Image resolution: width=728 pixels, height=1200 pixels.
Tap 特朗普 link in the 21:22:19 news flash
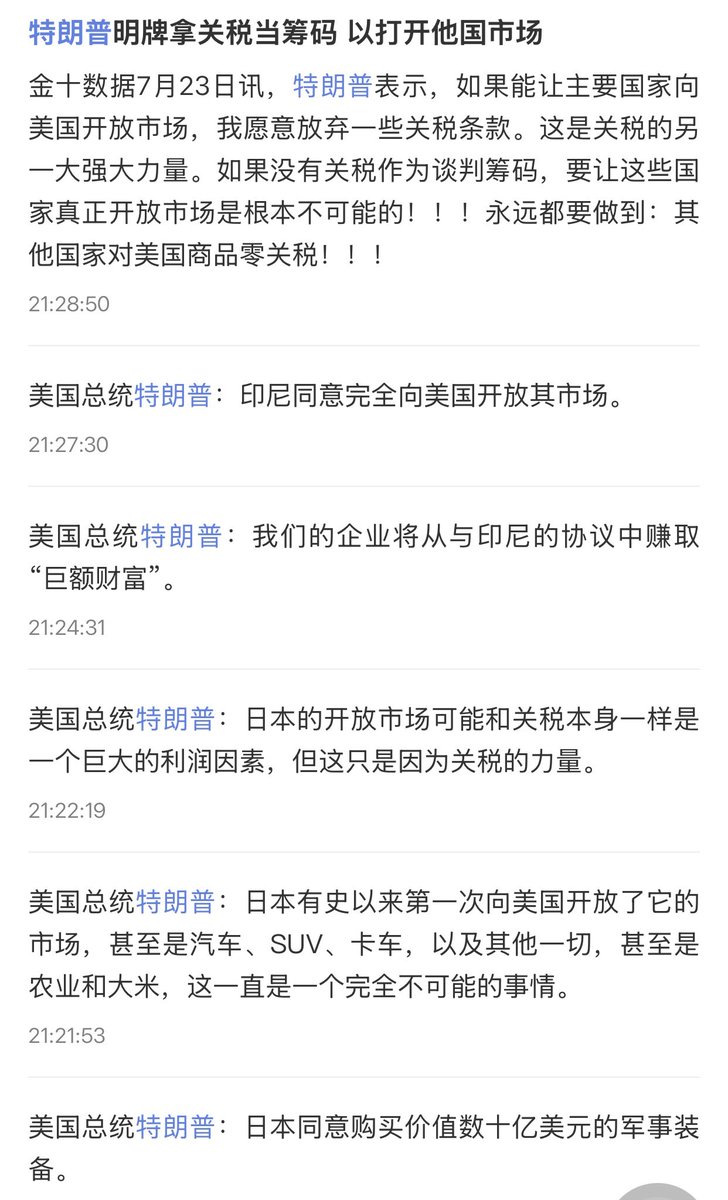coord(174,719)
